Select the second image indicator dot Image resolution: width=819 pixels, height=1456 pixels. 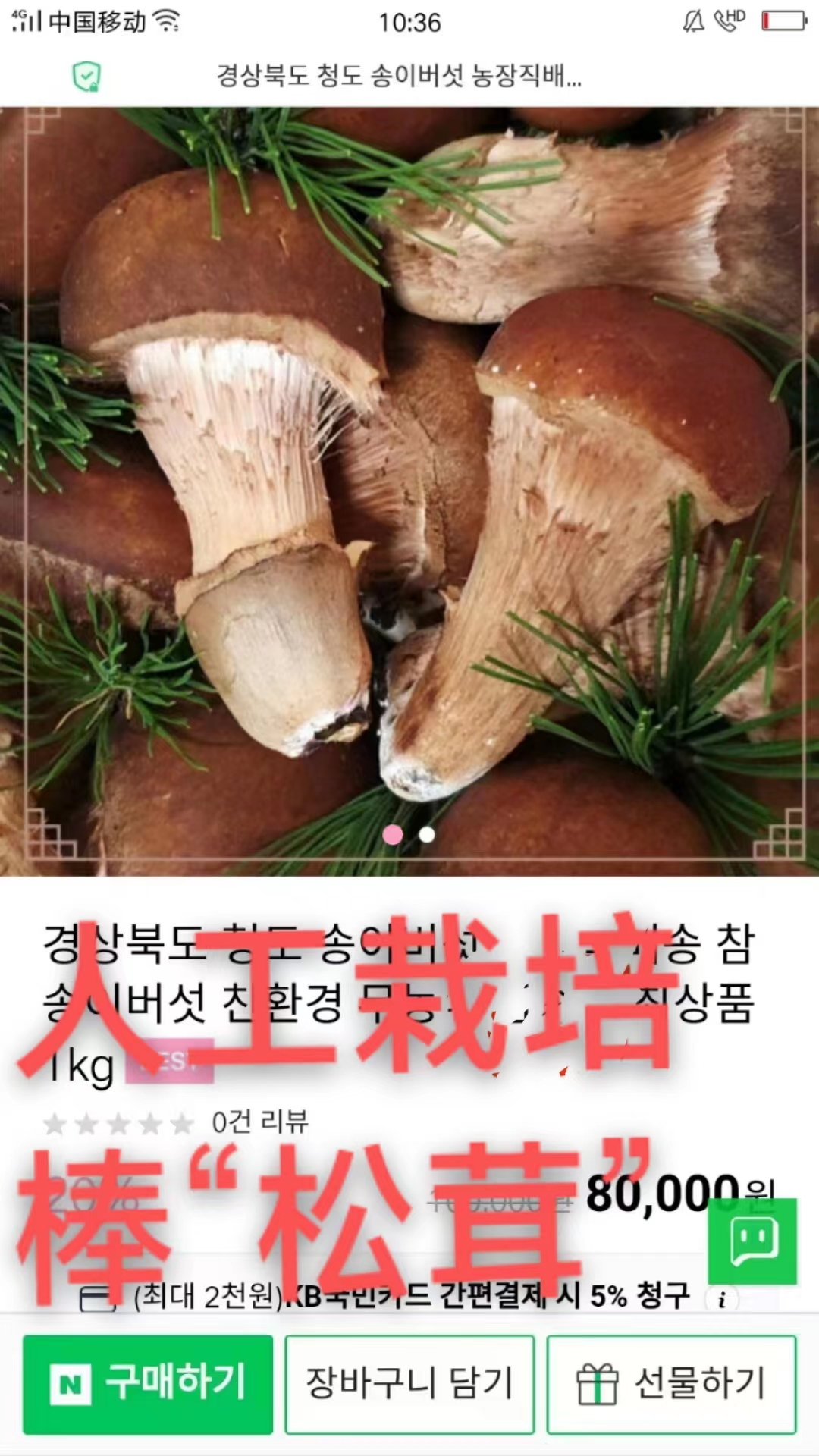[427, 834]
